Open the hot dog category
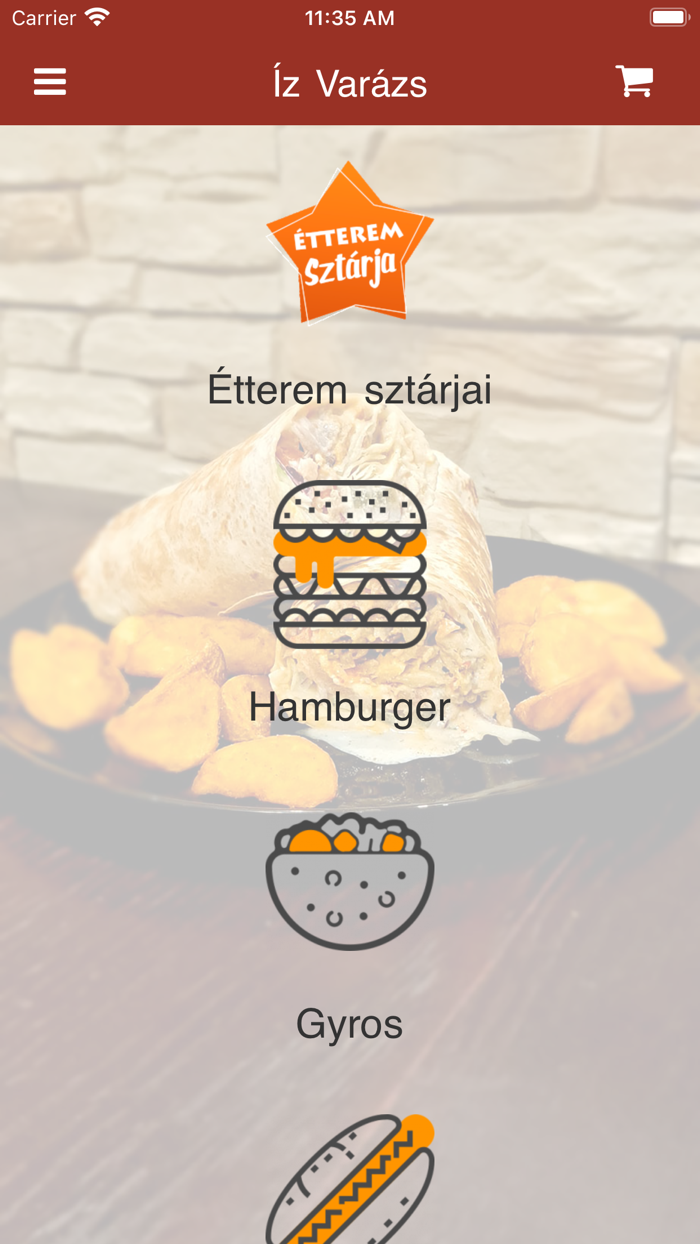700x1244 pixels. click(x=350, y=1180)
